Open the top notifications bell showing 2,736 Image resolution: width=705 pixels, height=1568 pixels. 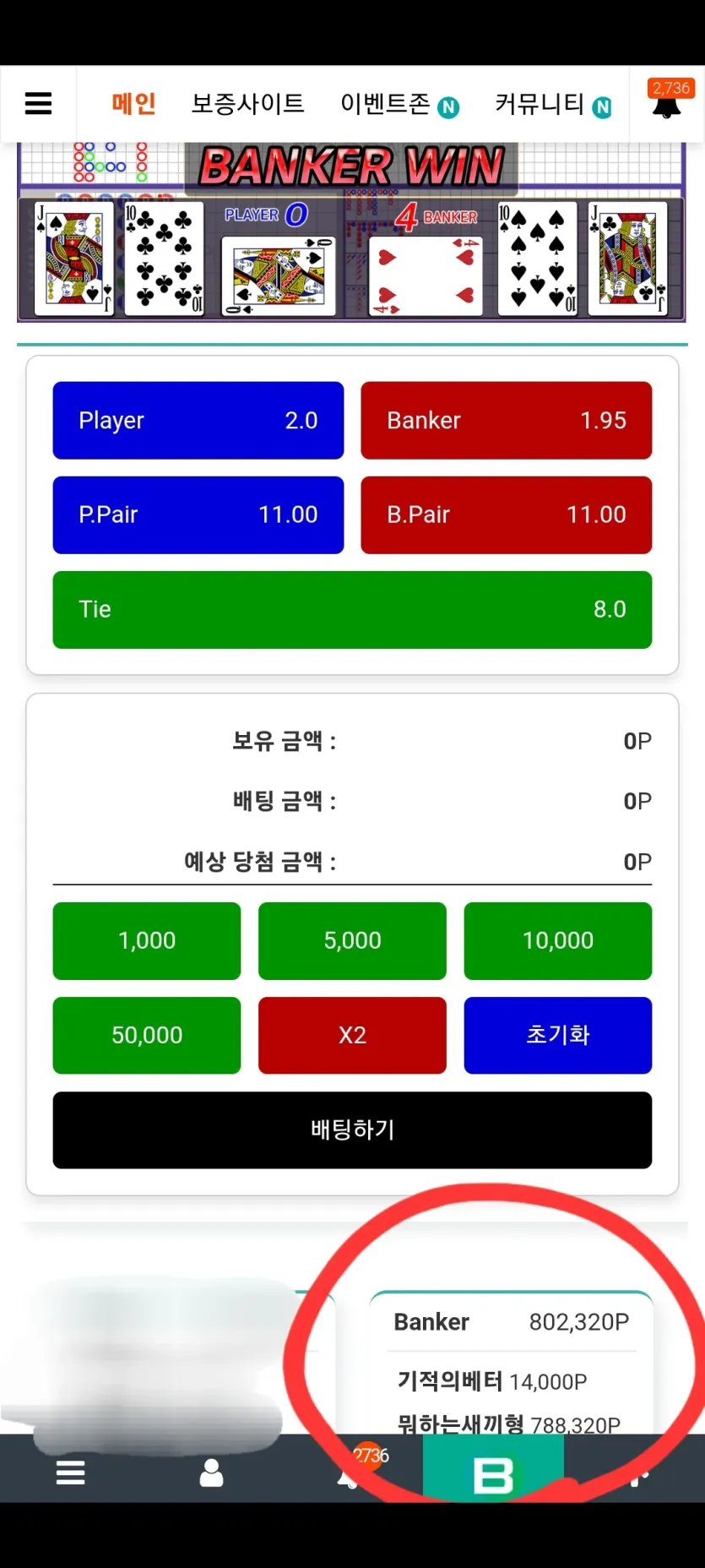coord(667,101)
